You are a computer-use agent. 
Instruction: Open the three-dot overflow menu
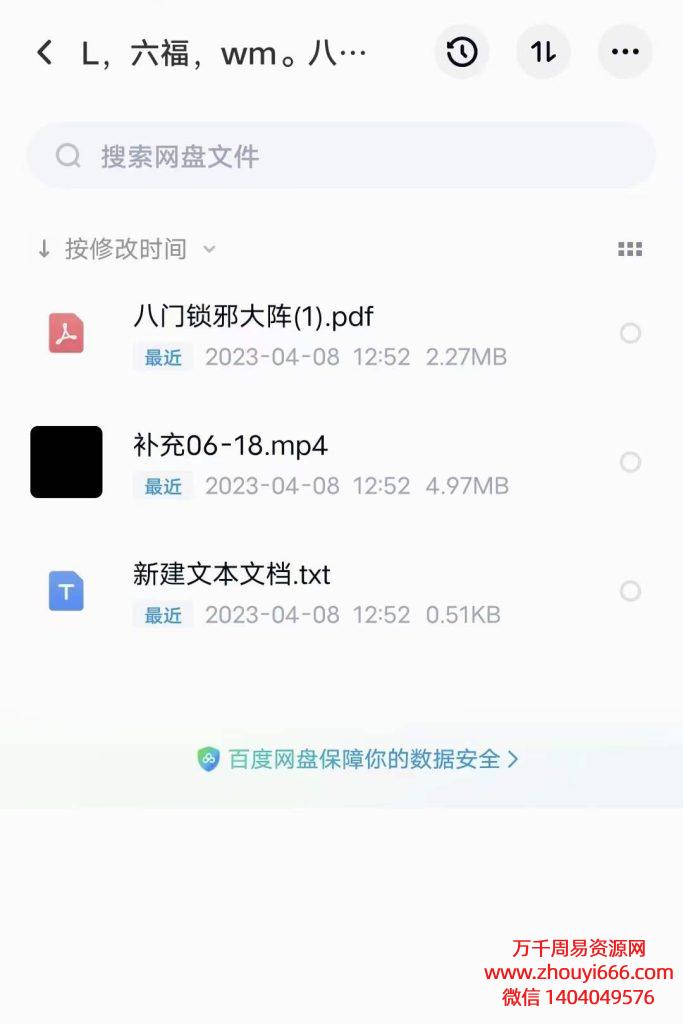coord(625,52)
